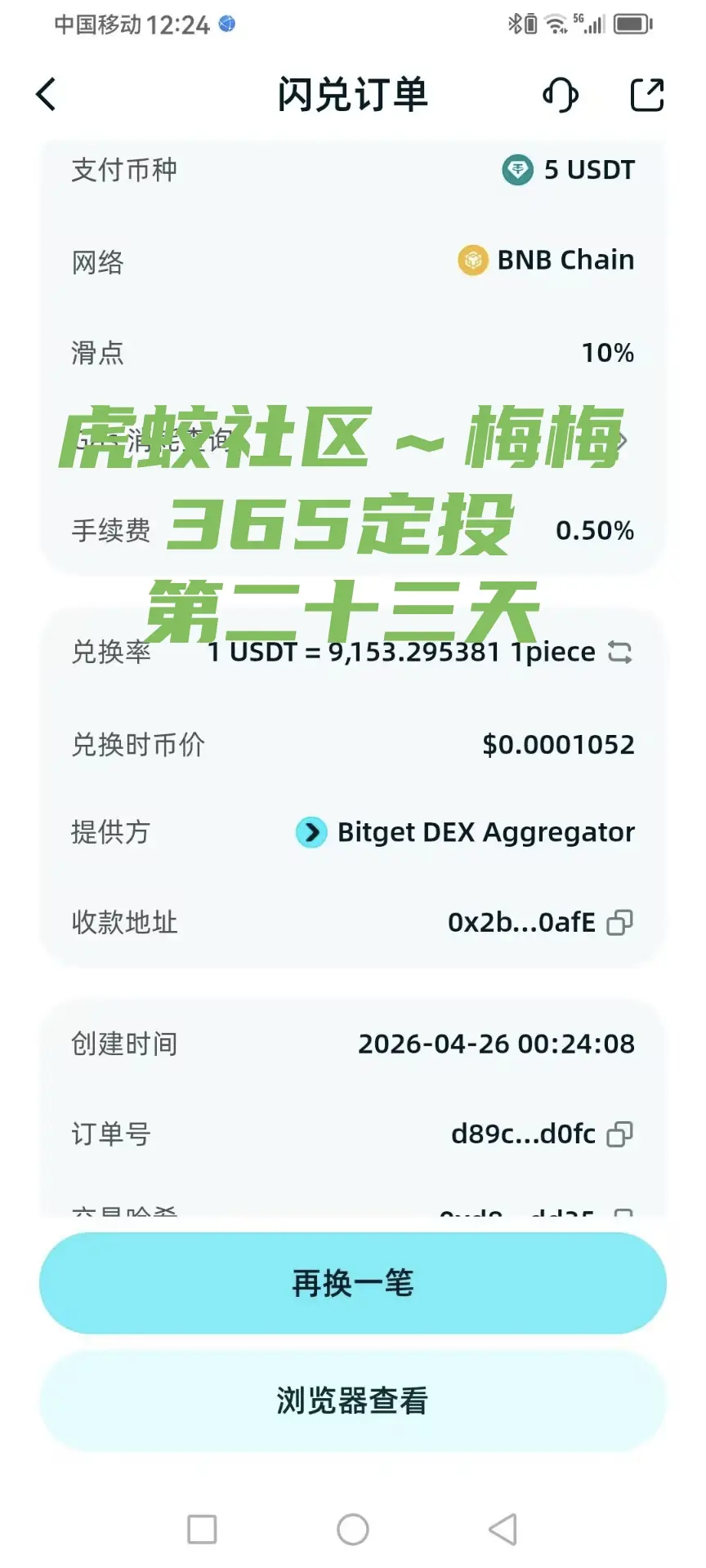Tap the system home button
706x1568 pixels.
coord(353,1530)
